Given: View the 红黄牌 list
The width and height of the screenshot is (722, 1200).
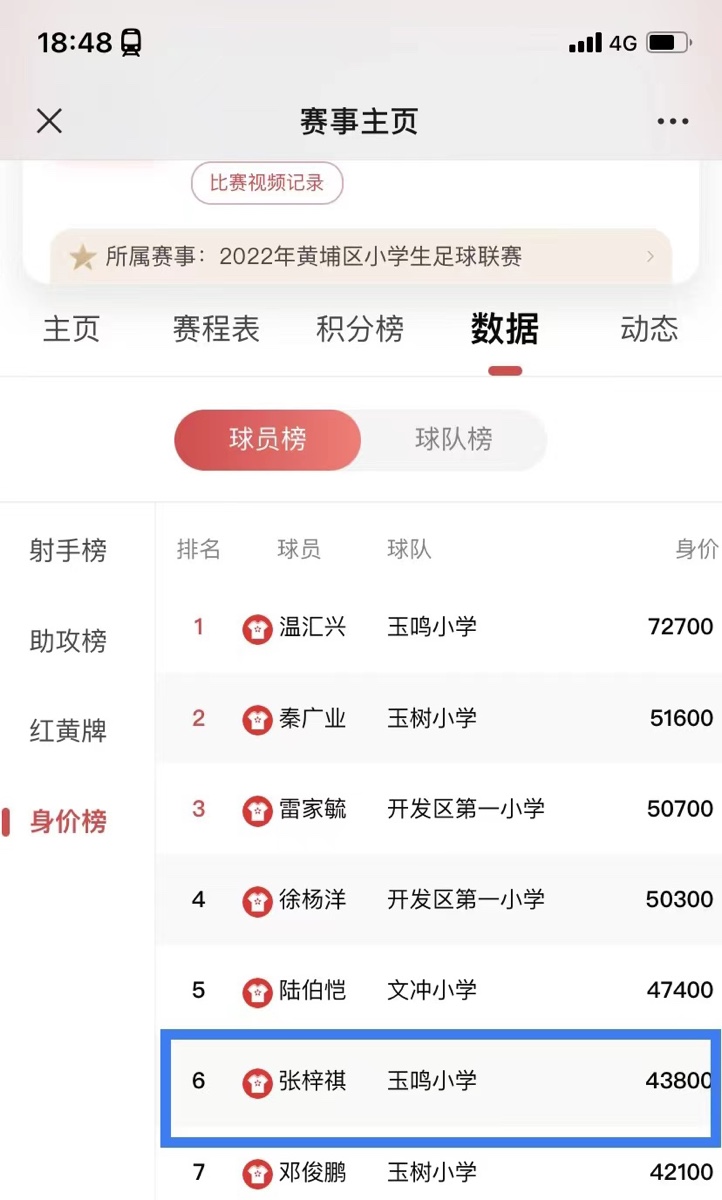Looking at the screenshot, I should click(x=68, y=731).
